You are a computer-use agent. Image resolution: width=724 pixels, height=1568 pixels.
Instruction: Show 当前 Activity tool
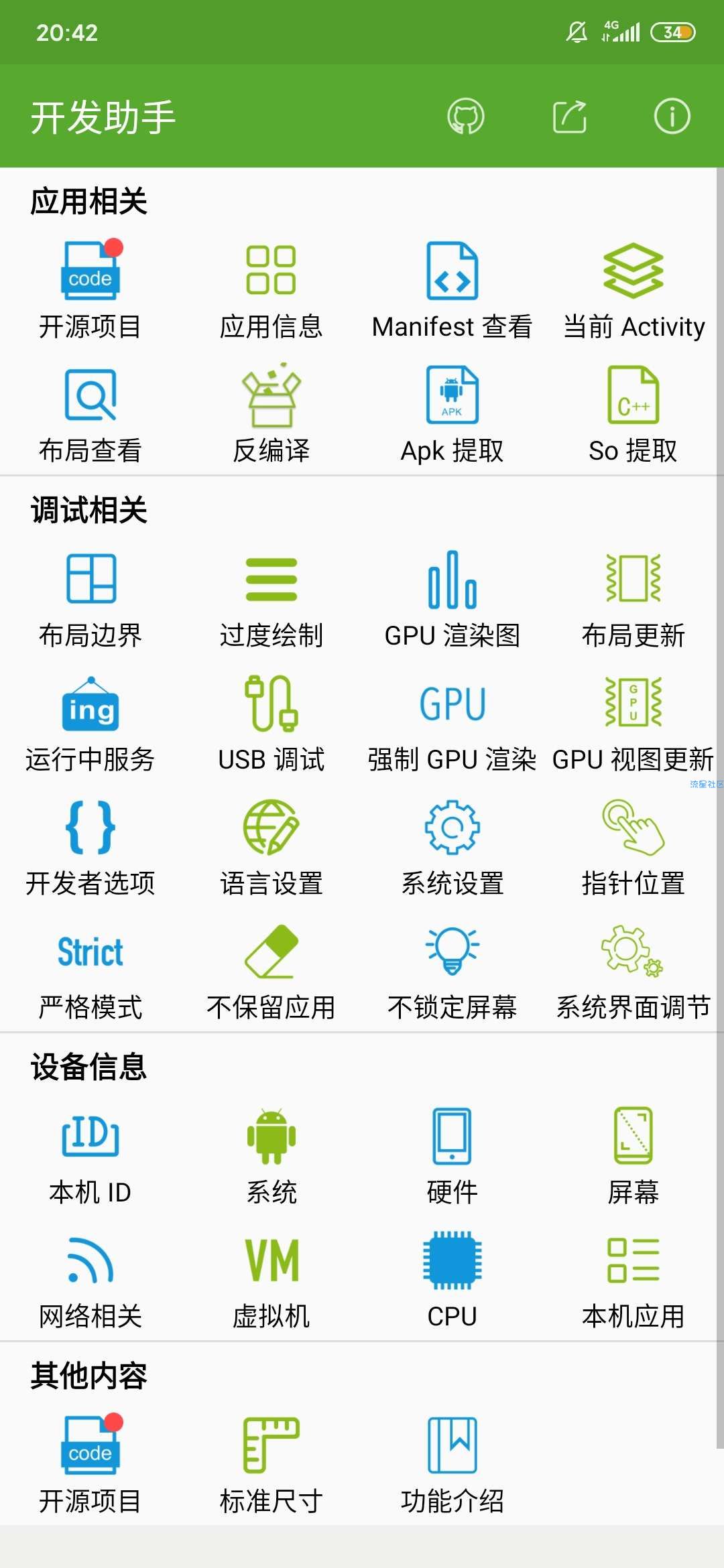pos(633,291)
